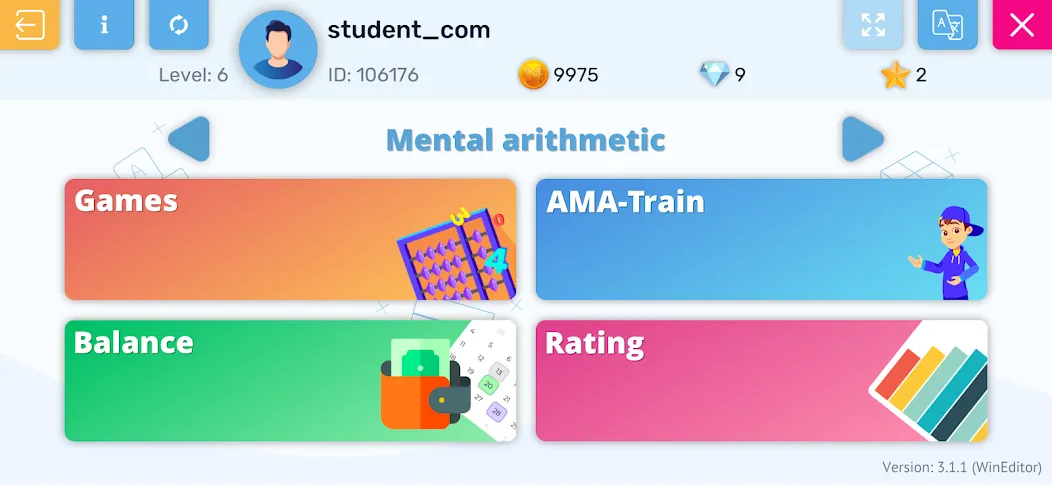Toggle fullscreen mode

(x=873, y=24)
